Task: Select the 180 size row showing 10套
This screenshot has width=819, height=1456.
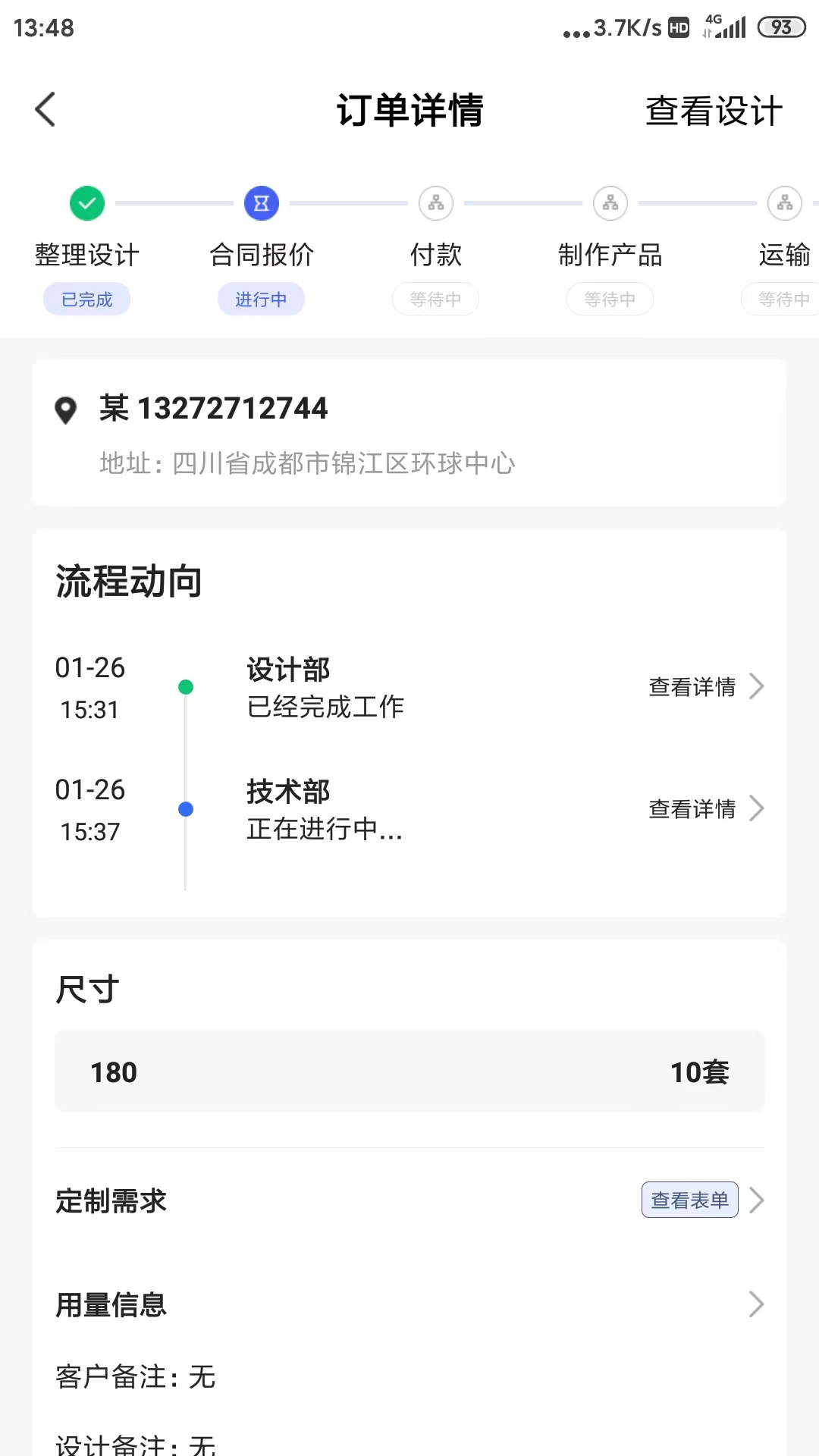Action: click(409, 1072)
